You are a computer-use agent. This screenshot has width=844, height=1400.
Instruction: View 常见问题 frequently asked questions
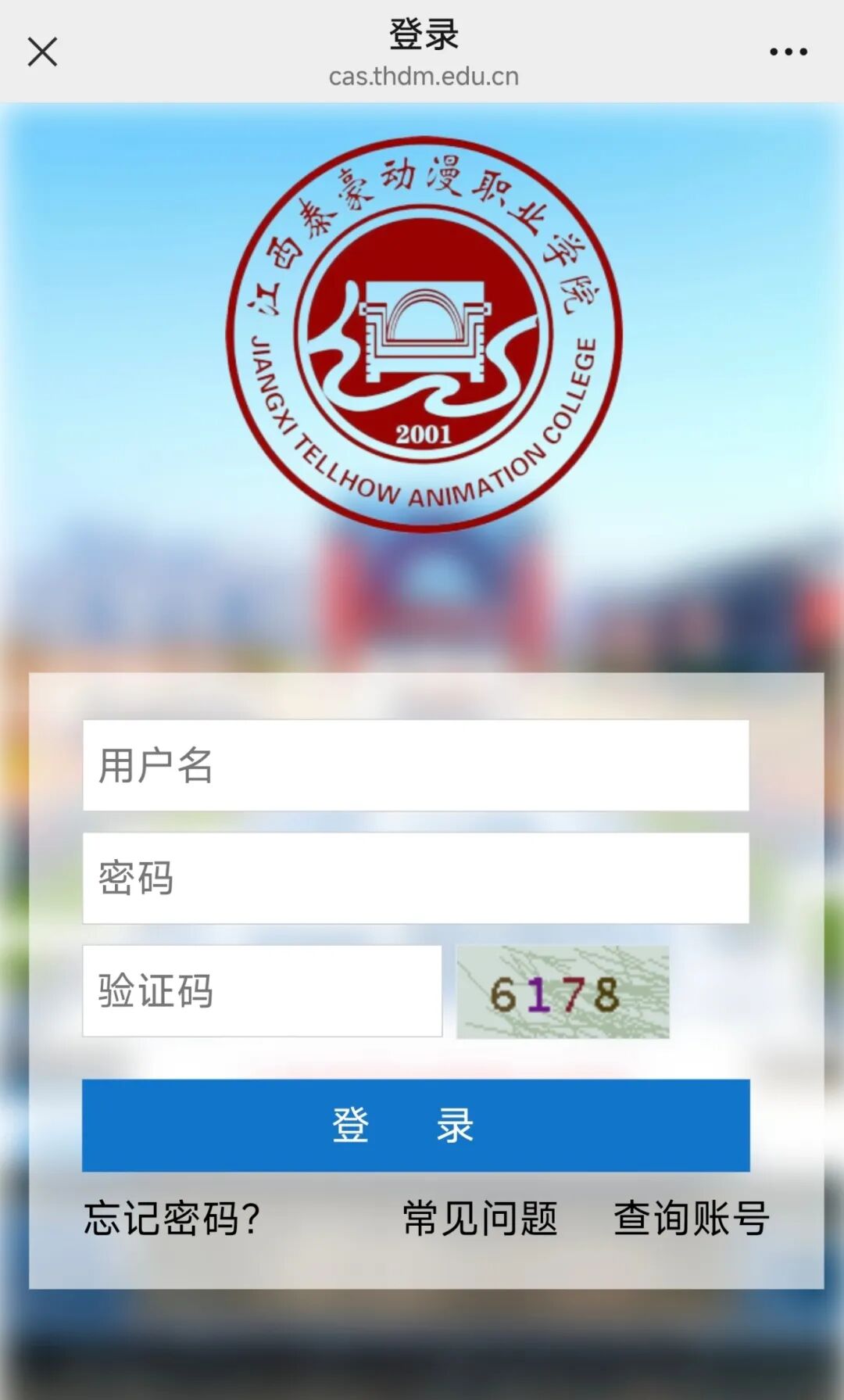[x=480, y=1219]
